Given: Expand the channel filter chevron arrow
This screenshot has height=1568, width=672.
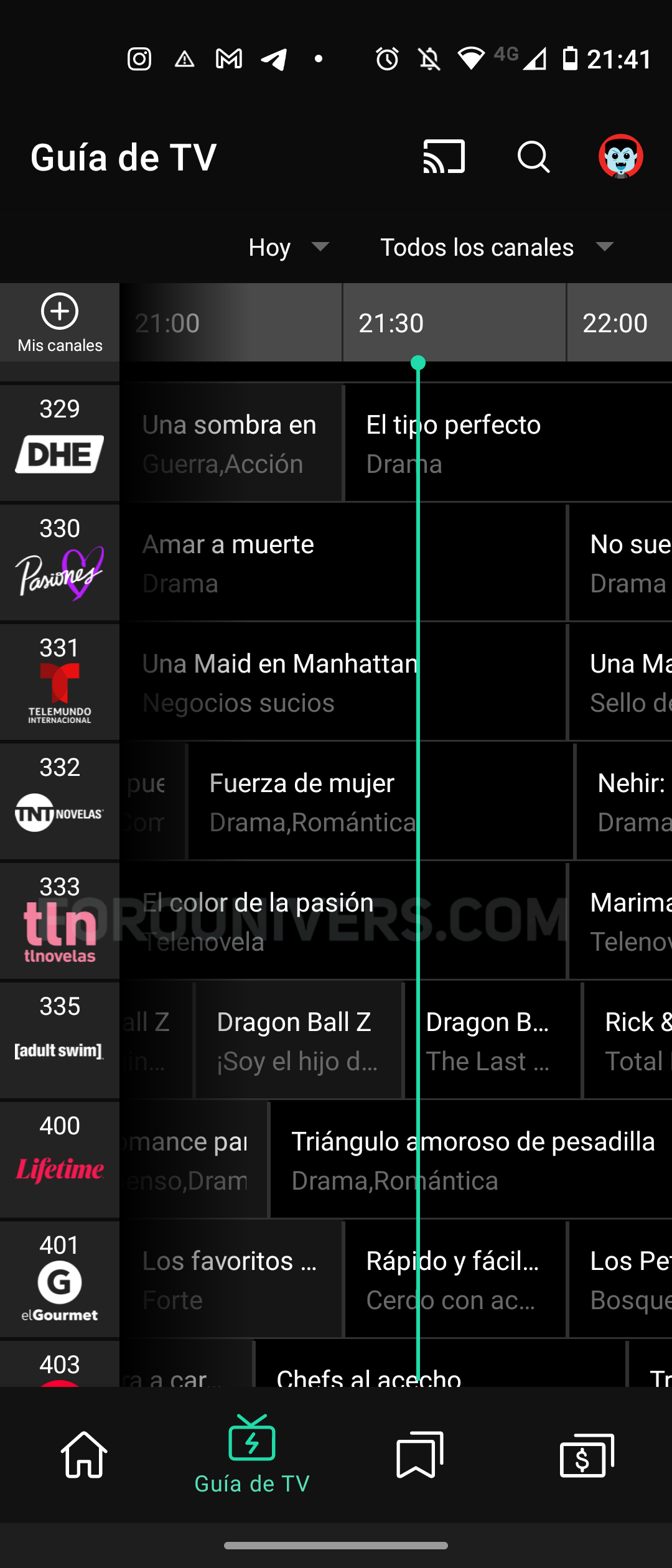Looking at the screenshot, I should [x=603, y=247].
